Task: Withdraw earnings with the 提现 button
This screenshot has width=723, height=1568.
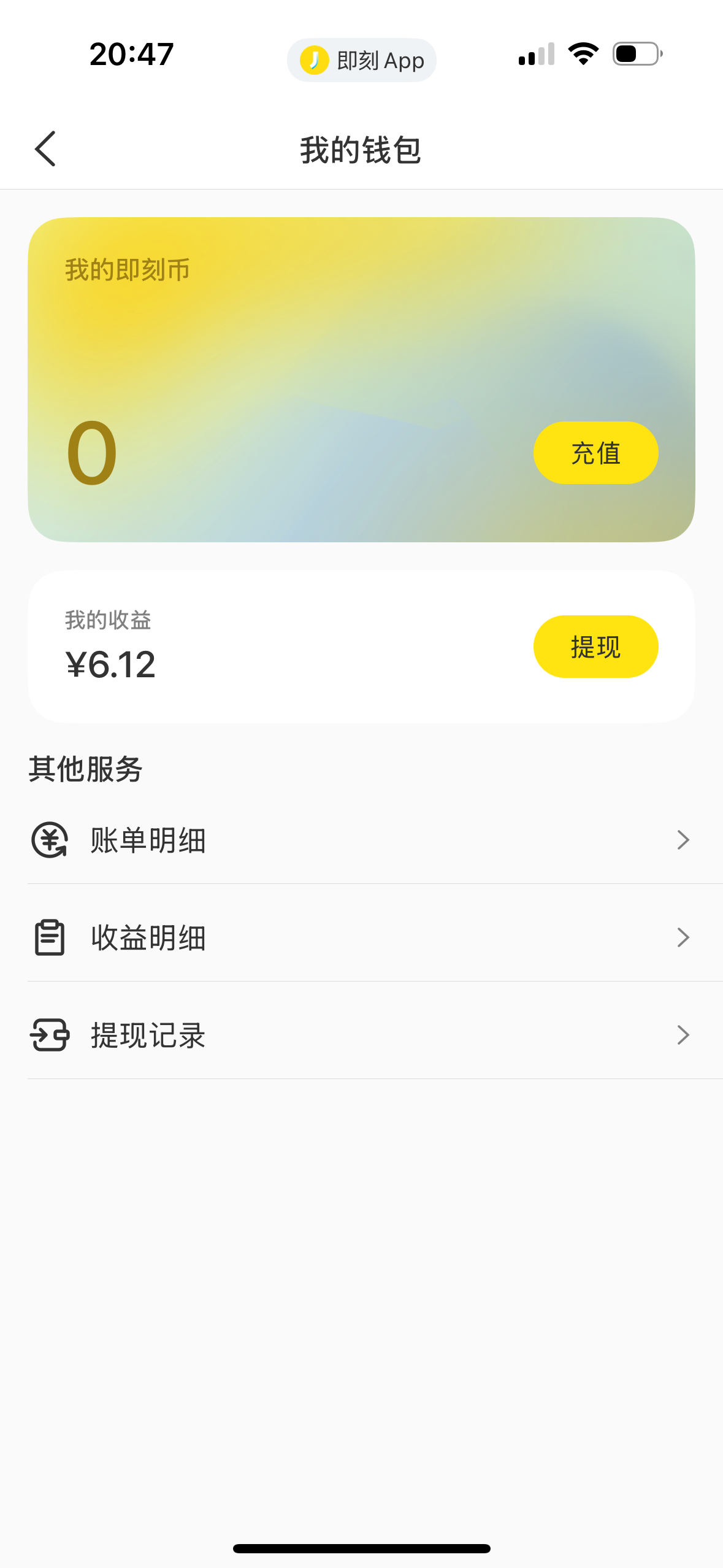Action: 595,647
